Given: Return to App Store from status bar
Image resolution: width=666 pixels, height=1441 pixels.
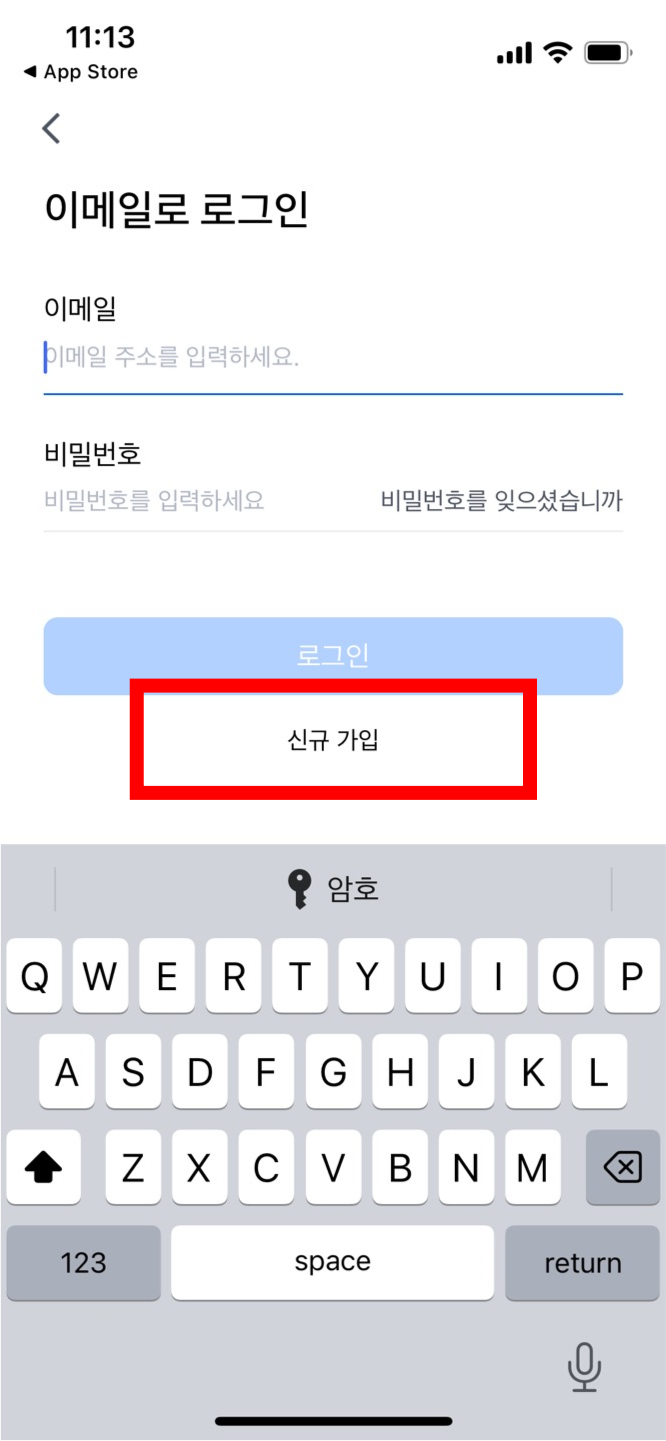Looking at the screenshot, I should point(80,72).
